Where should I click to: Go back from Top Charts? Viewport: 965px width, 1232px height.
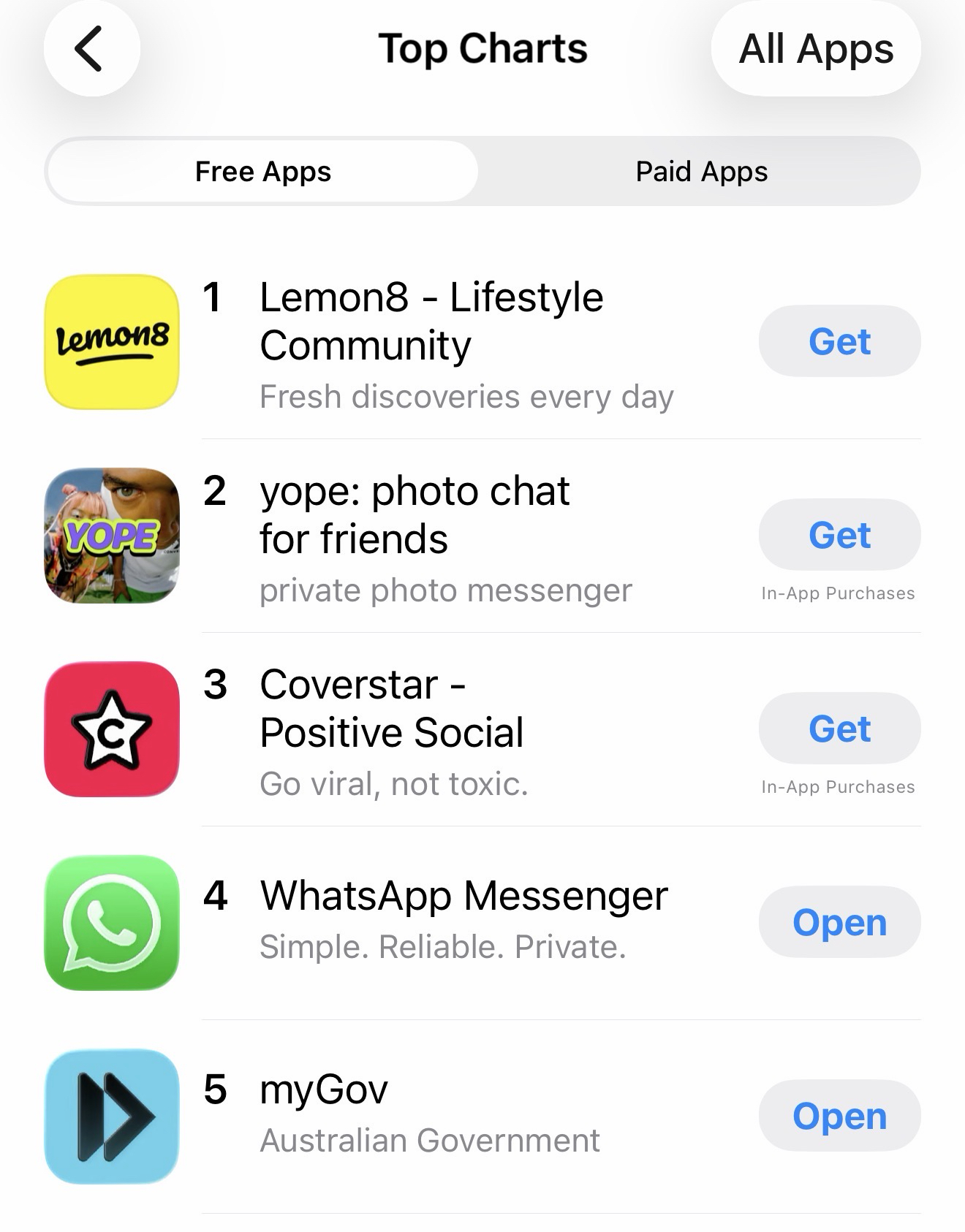point(91,49)
